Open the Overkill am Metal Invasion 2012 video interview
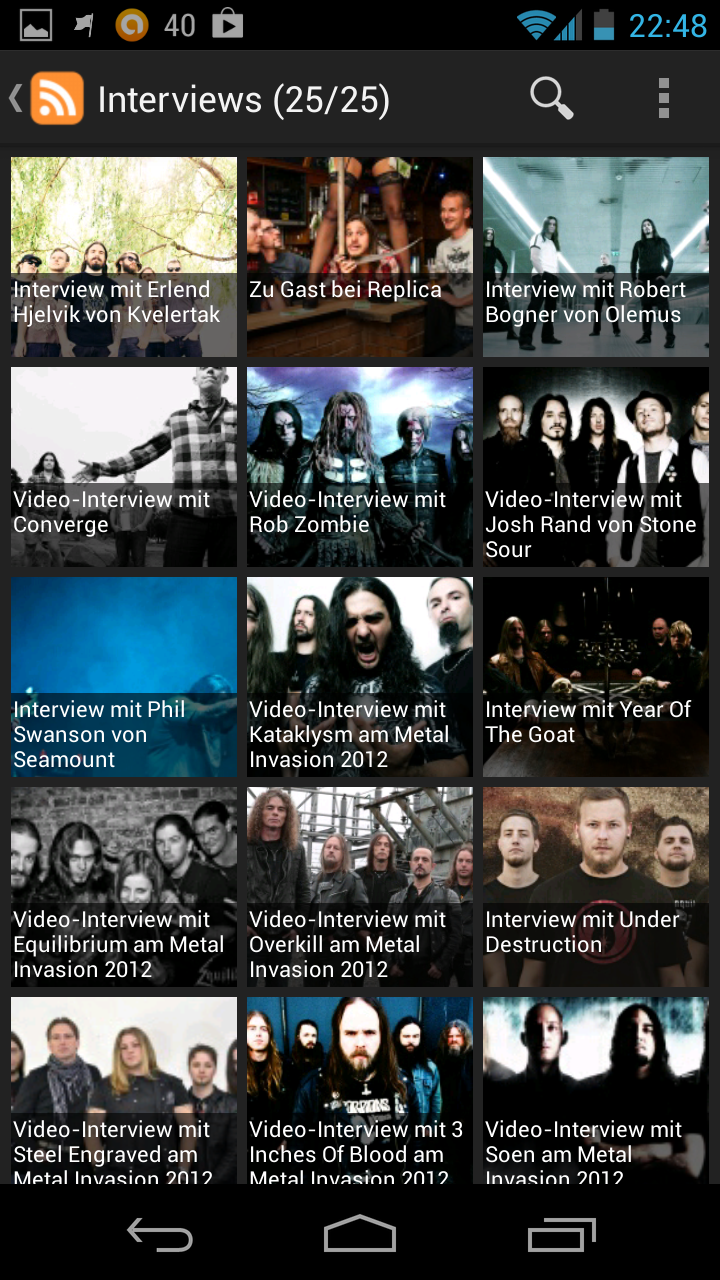Screen dimensions: 720x1280 point(360,887)
